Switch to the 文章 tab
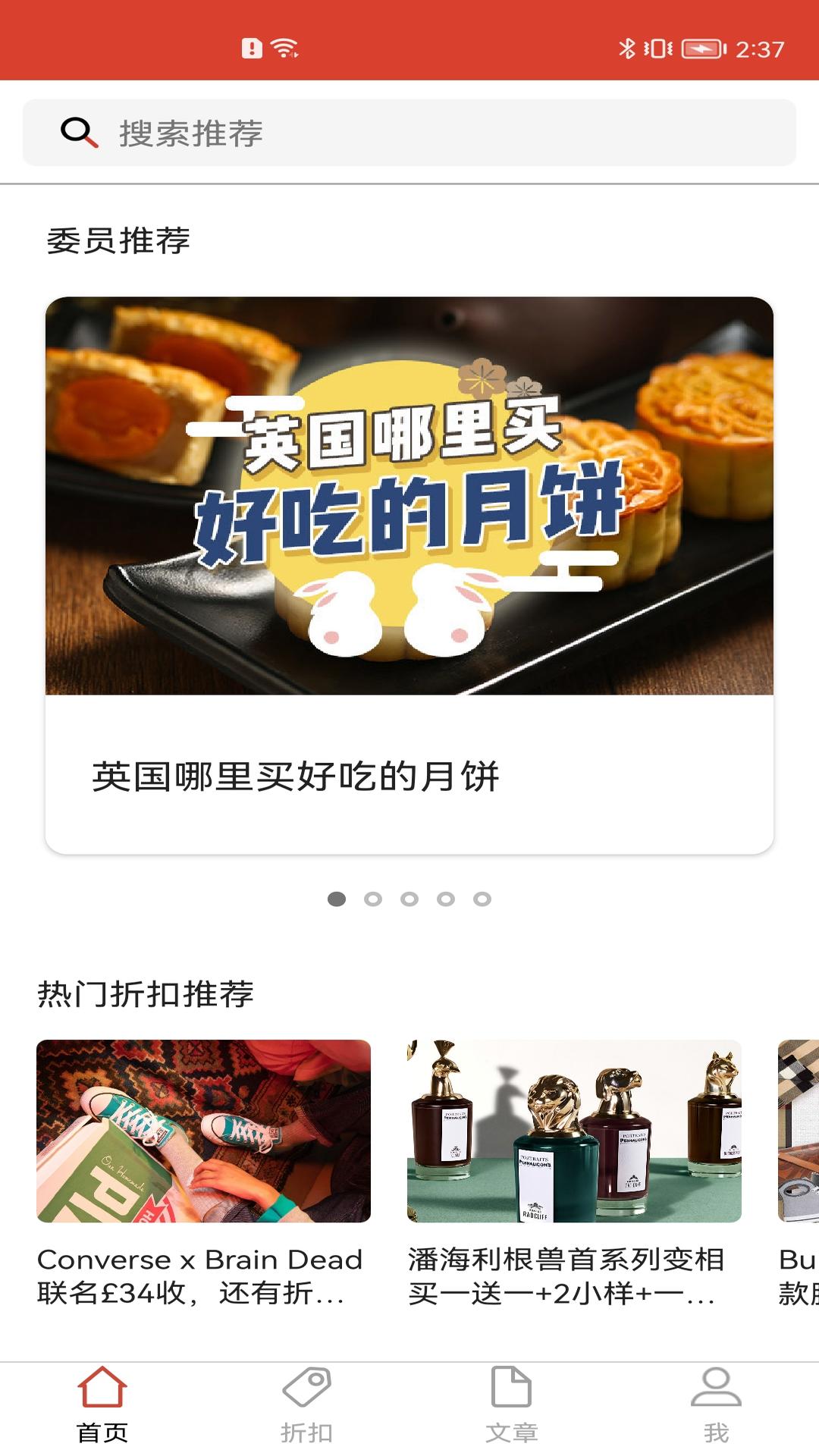Screen dimensions: 819x1456 [x=512, y=1406]
